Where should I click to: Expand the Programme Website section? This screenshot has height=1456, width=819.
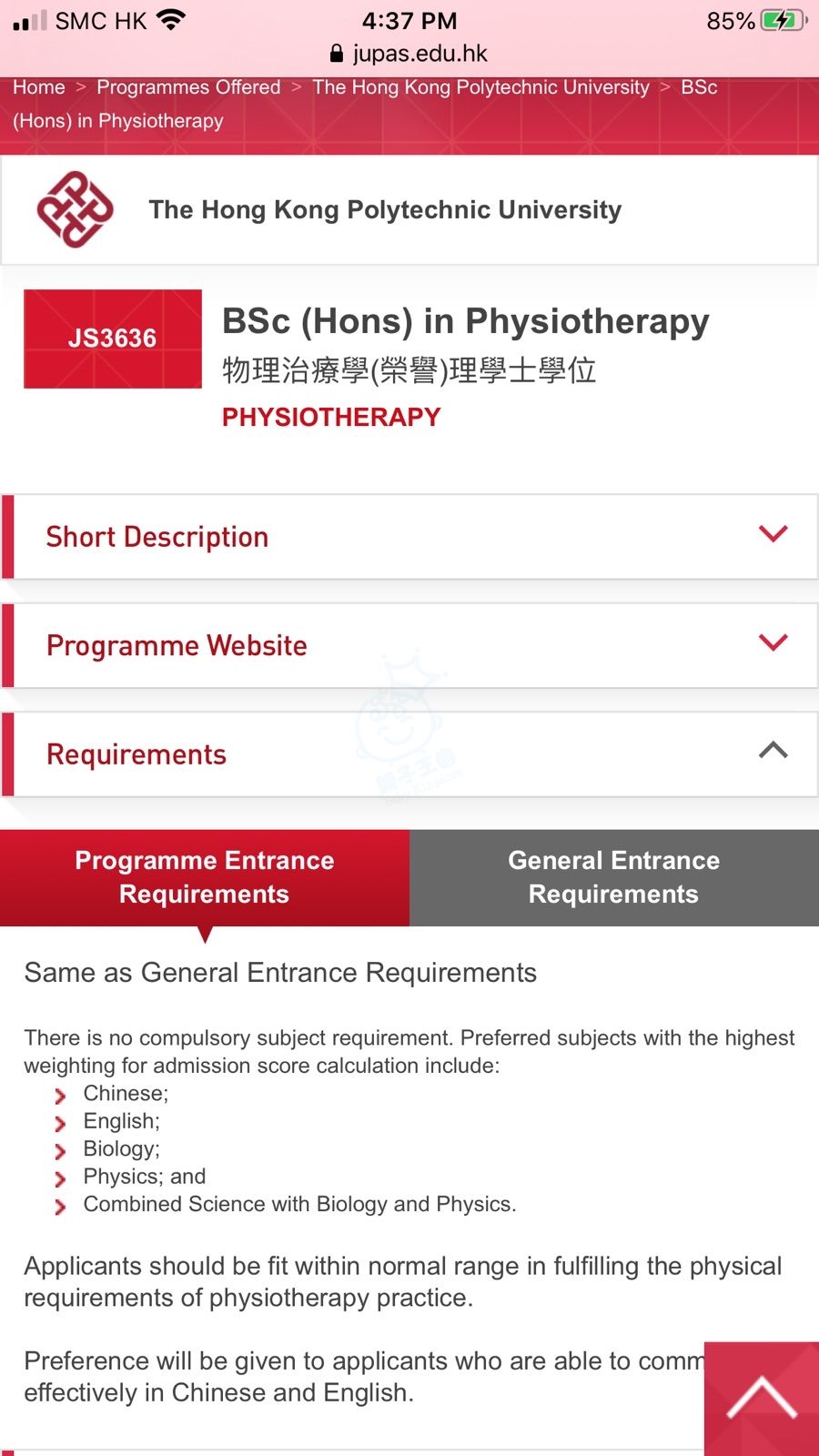[x=409, y=645]
